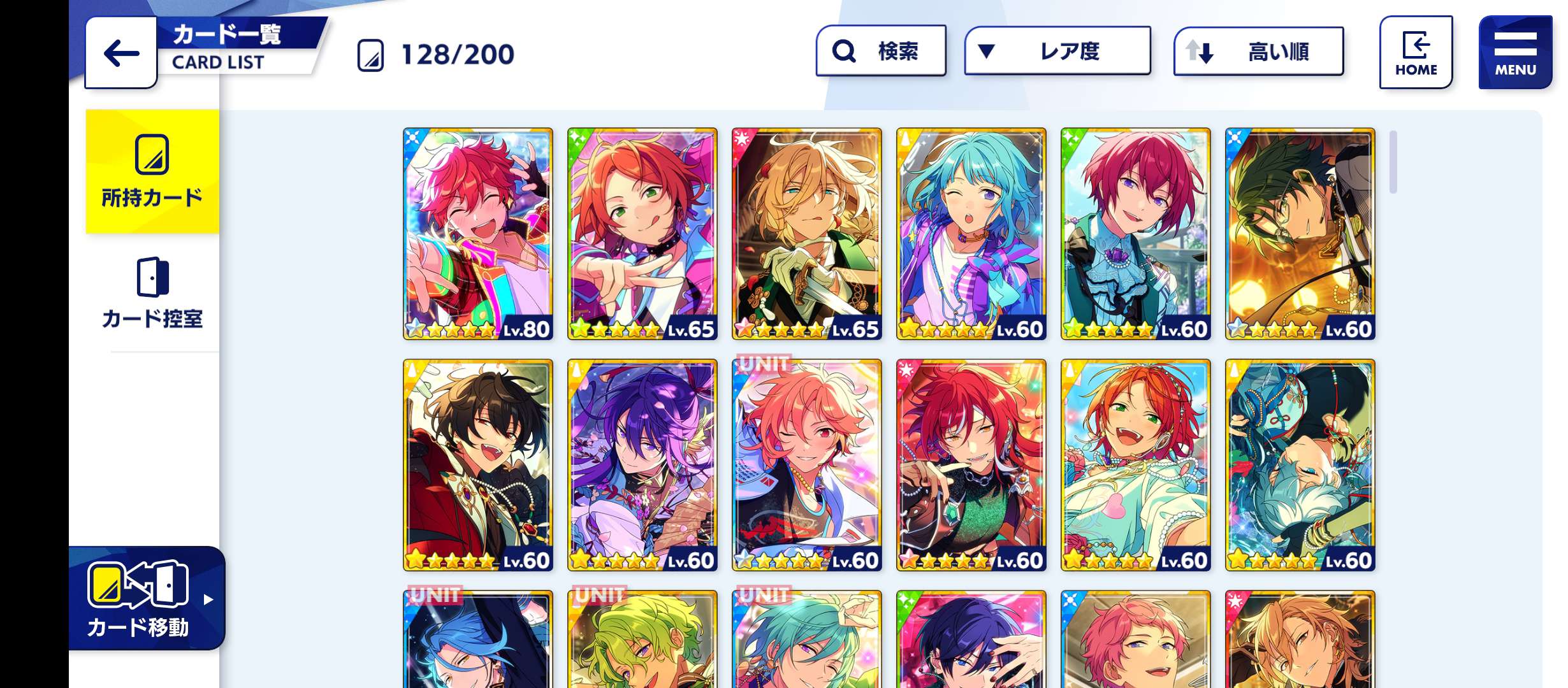Open the MENU button
Screen dimensions: 1568x688
click(1515, 53)
